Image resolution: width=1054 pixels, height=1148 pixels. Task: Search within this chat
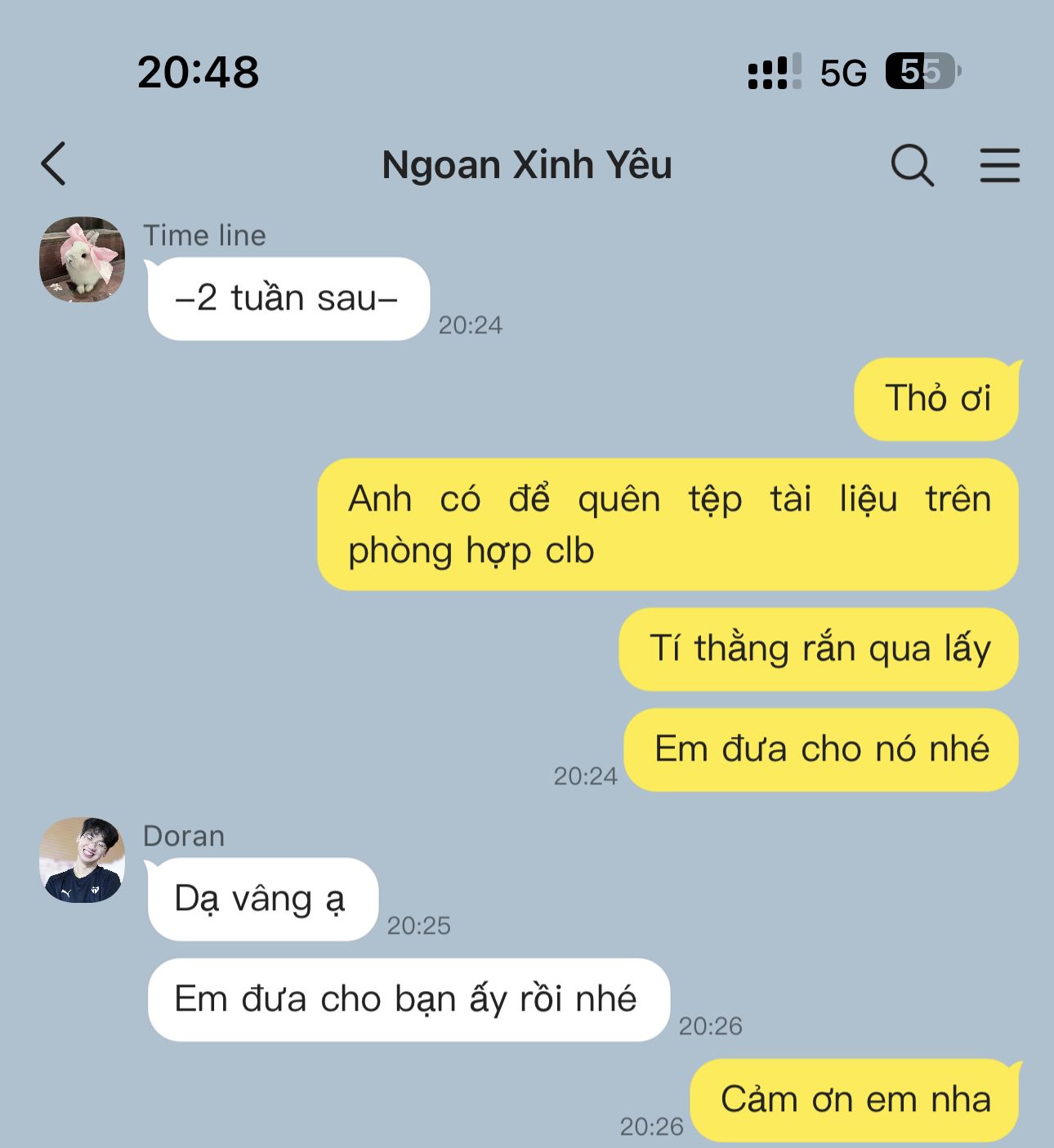(912, 165)
